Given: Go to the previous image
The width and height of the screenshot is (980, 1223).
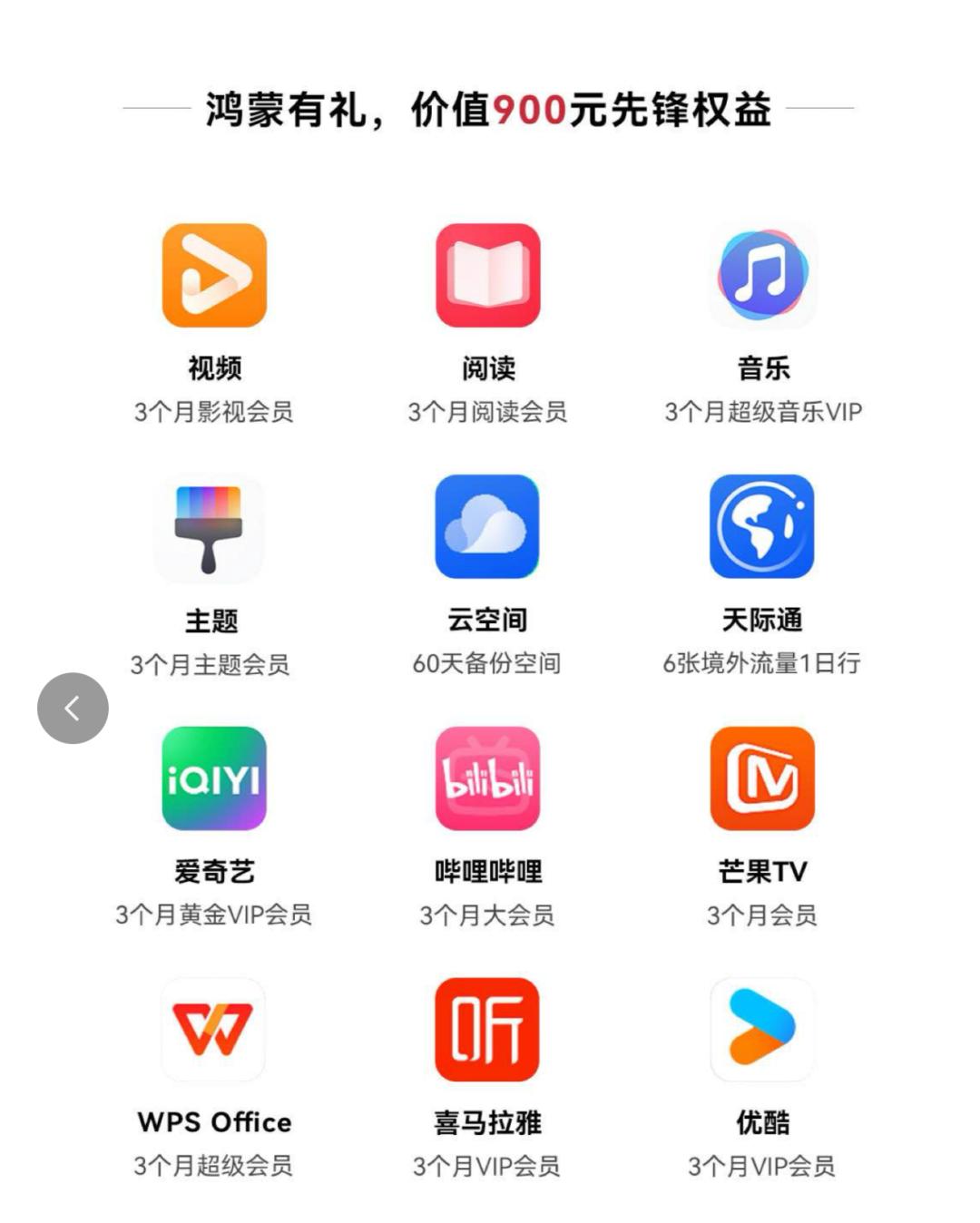Looking at the screenshot, I should pos(73,709).
